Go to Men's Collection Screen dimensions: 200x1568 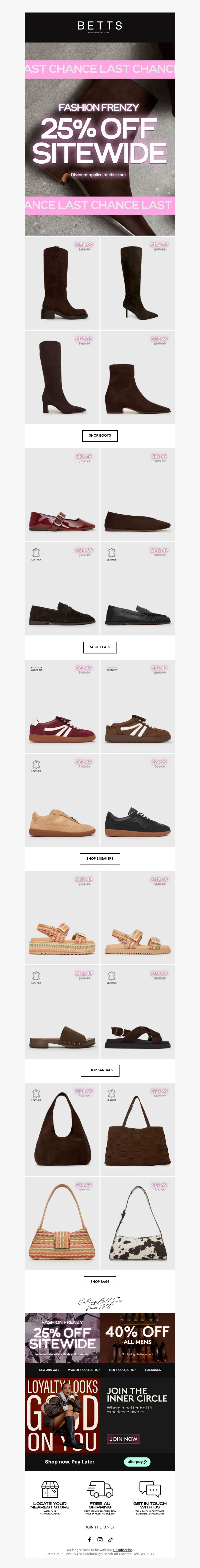123,1370
